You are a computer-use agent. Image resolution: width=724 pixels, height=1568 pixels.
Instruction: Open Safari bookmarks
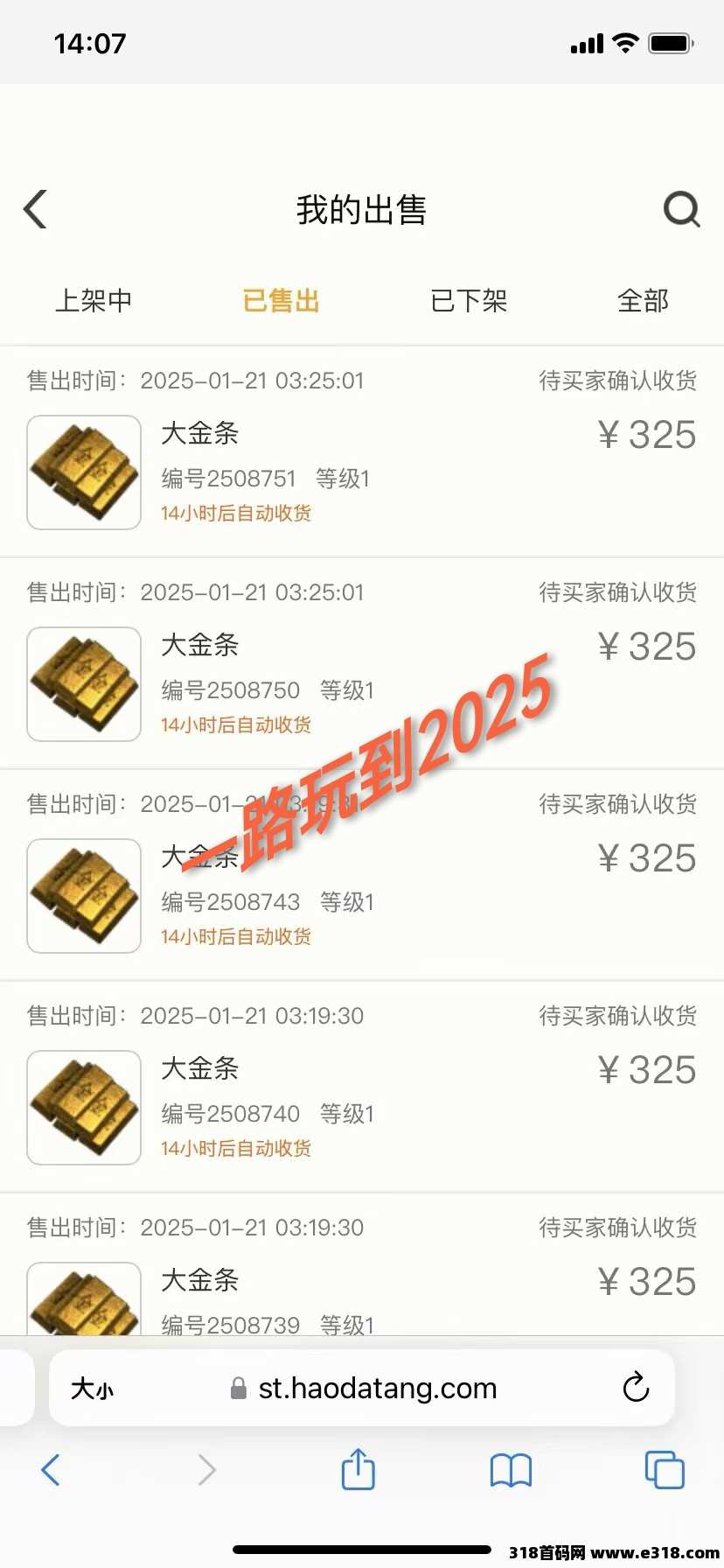click(x=511, y=1470)
